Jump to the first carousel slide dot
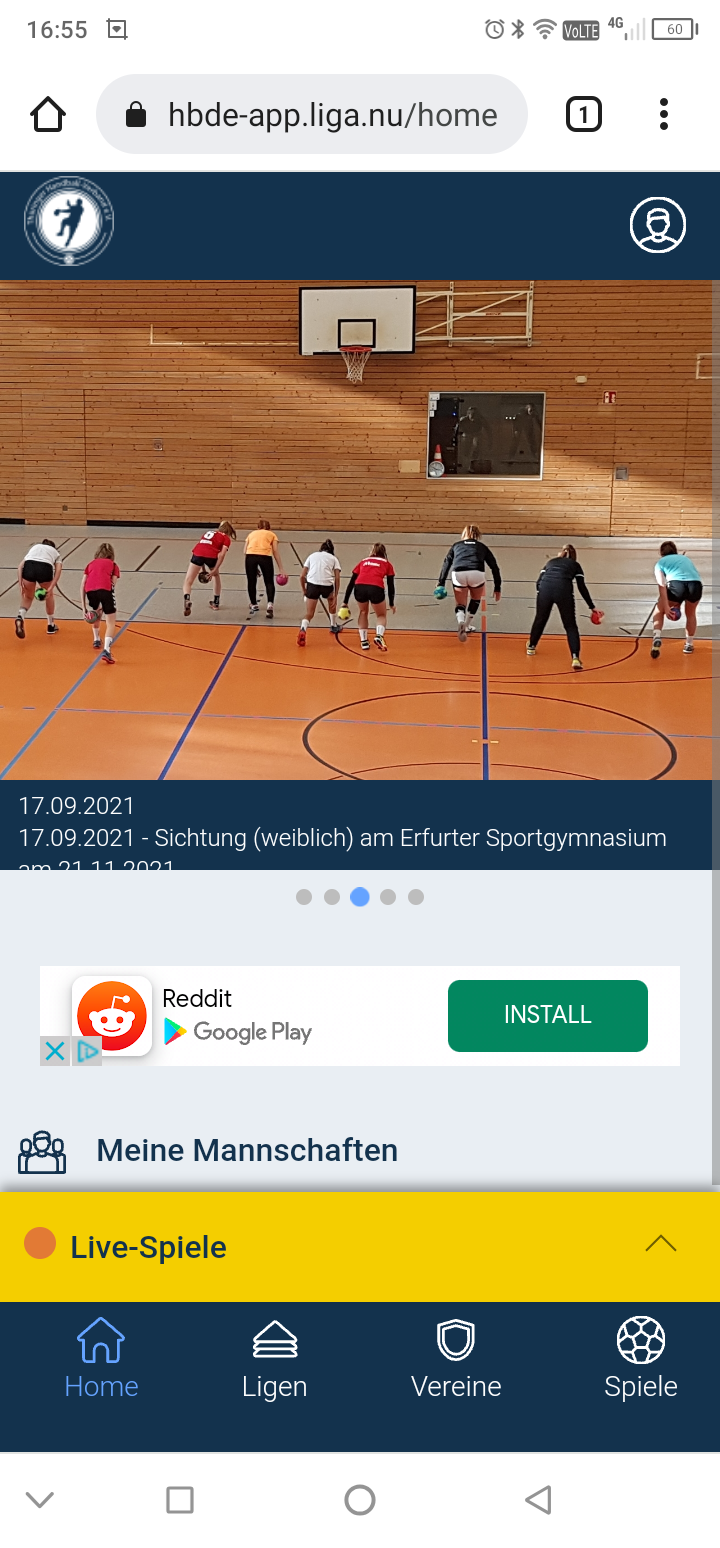The image size is (720, 1548). click(304, 897)
